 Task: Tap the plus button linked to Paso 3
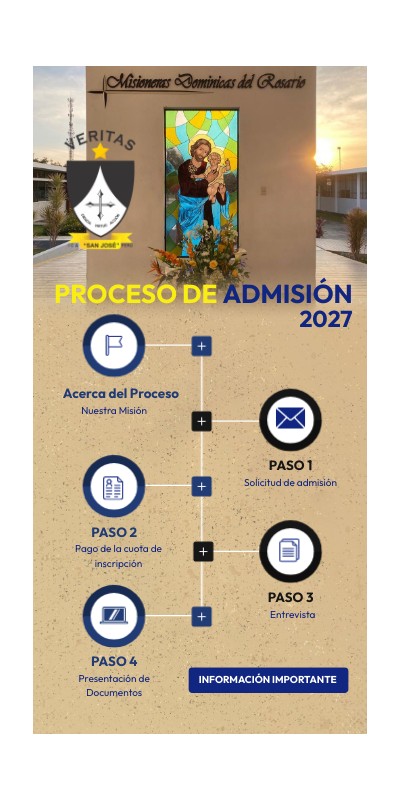tap(203, 552)
